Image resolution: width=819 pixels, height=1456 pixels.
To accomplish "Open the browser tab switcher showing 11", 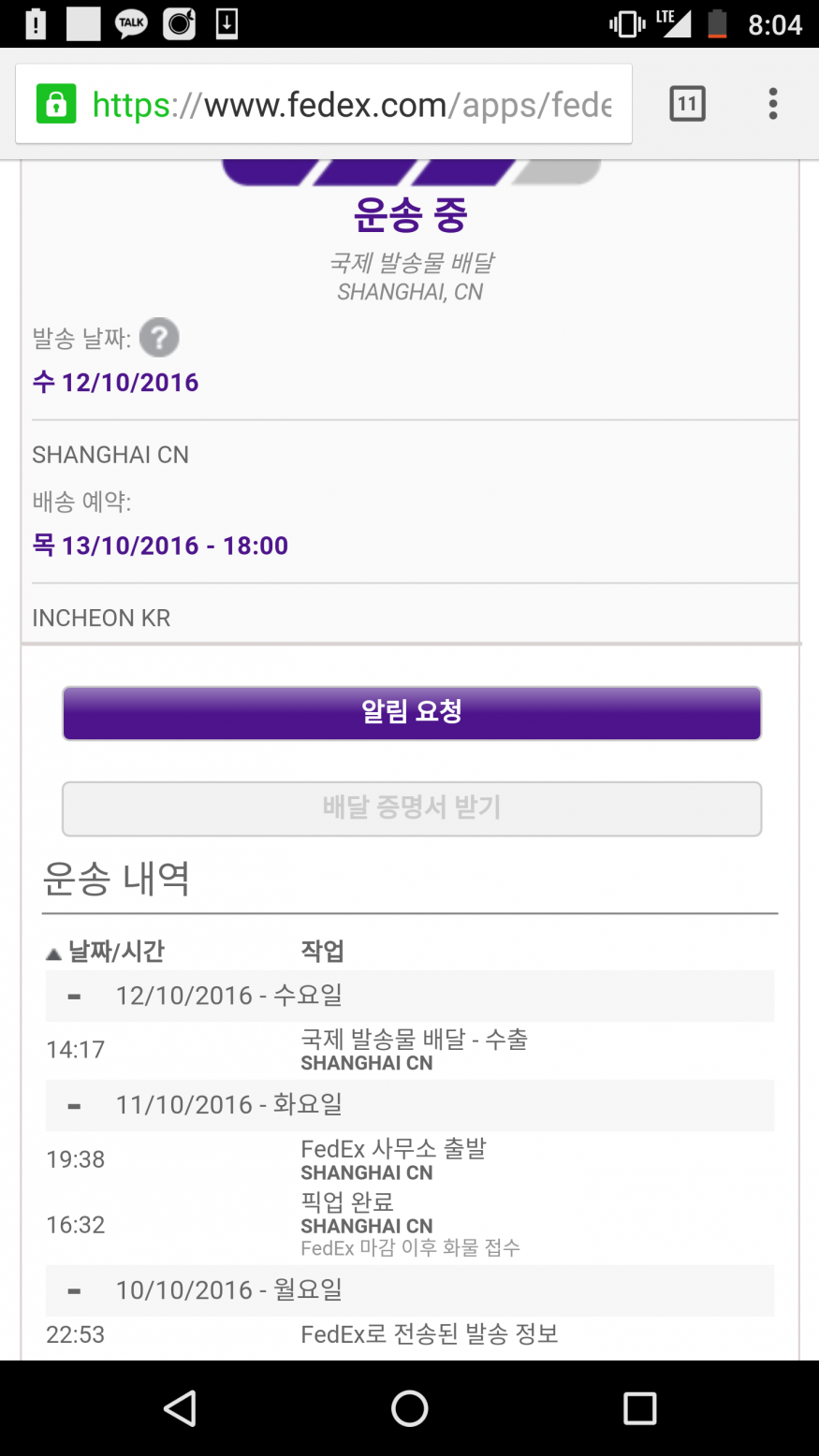I will [x=687, y=104].
